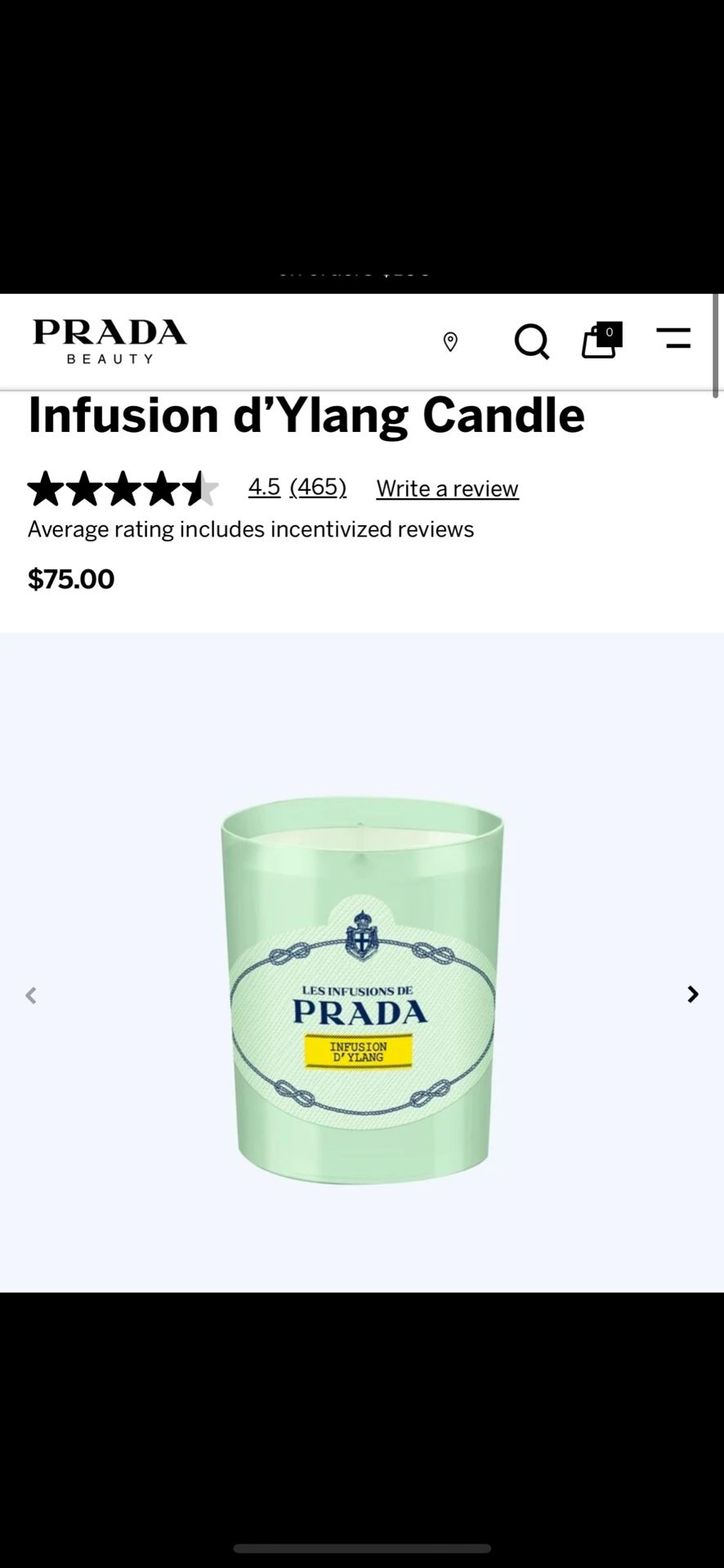
Task: Select the product title Infusion d'Ylang Candle
Action: click(x=306, y=416)
